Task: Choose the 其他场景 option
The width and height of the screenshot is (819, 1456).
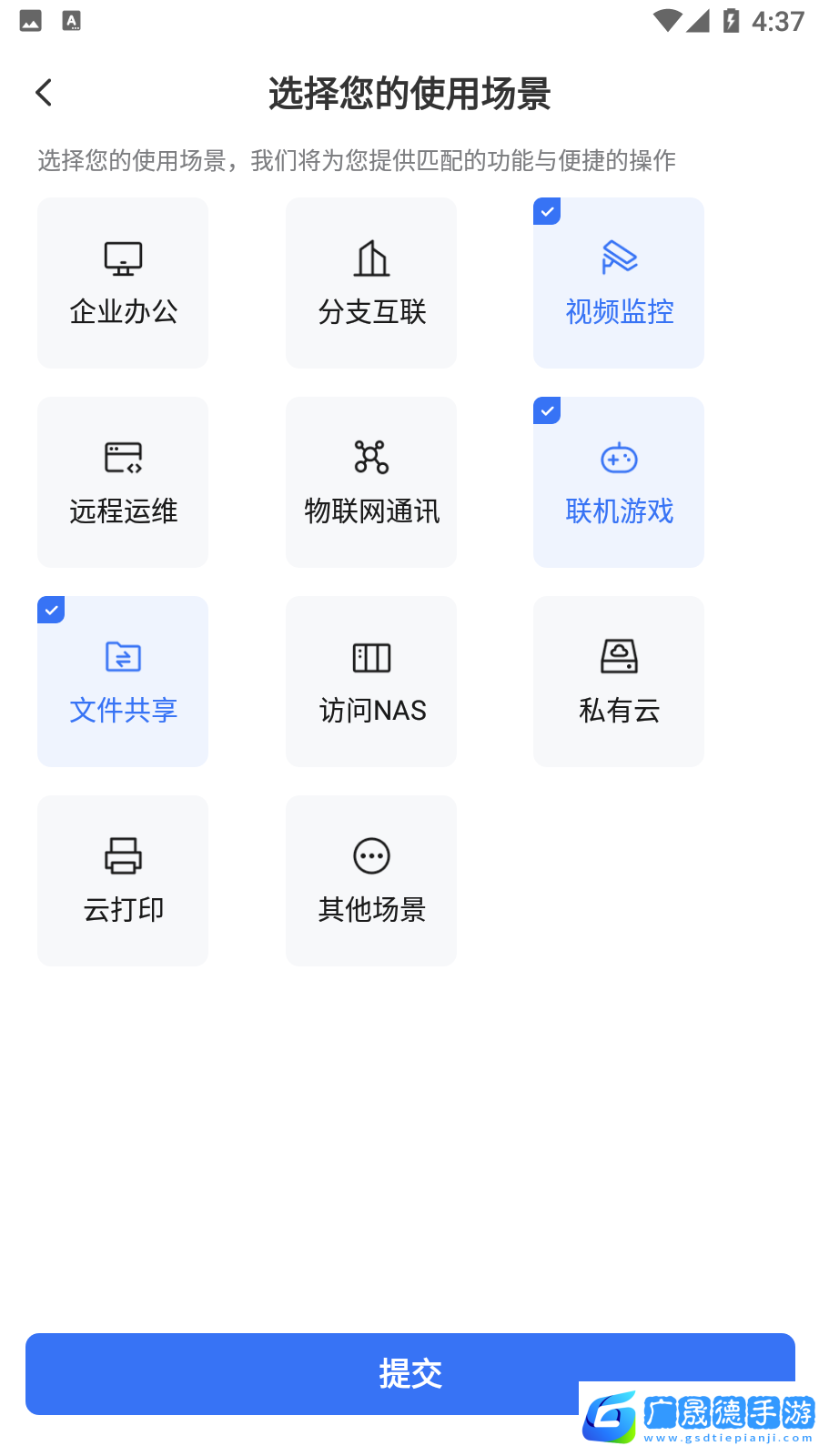Action: 371,881
